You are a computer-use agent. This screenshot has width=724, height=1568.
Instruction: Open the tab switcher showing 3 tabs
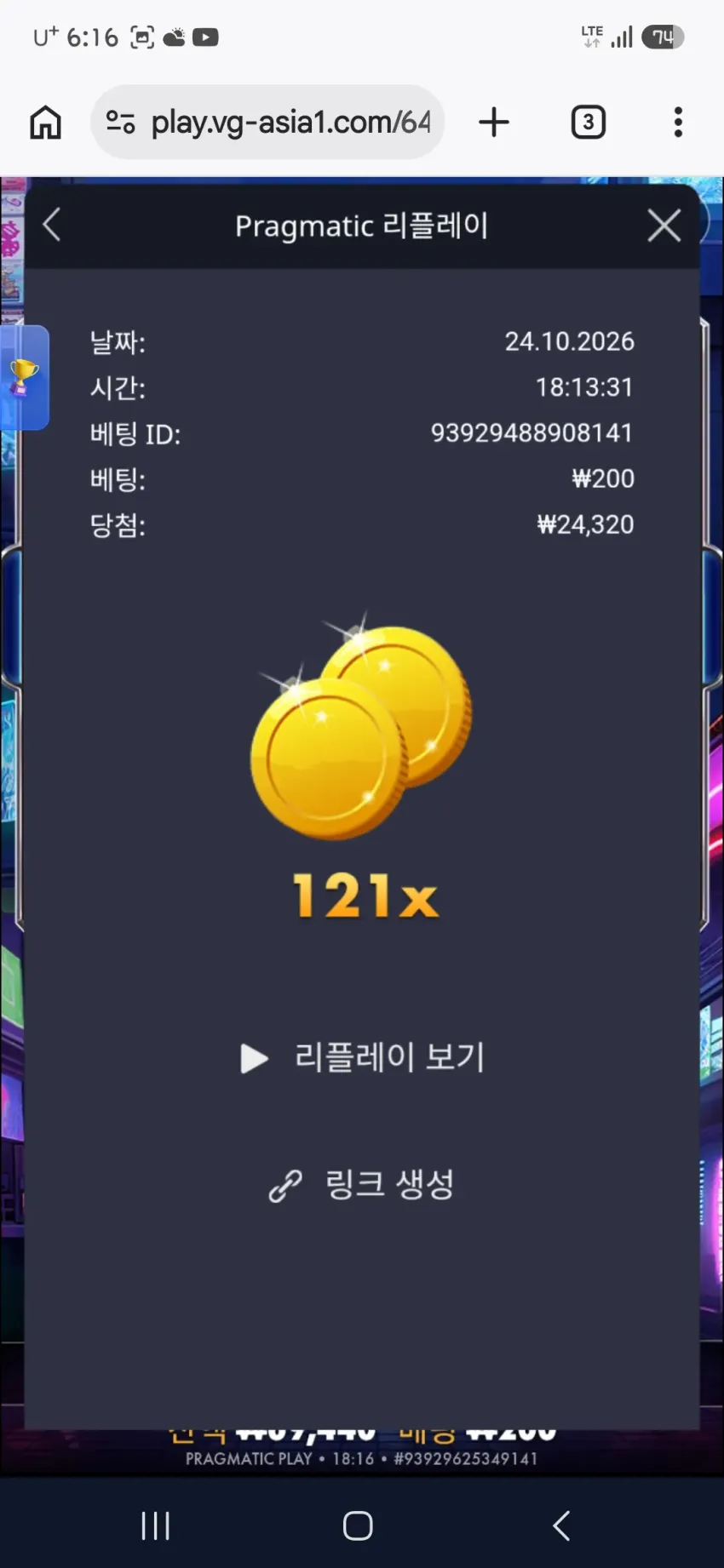point(588,123)
